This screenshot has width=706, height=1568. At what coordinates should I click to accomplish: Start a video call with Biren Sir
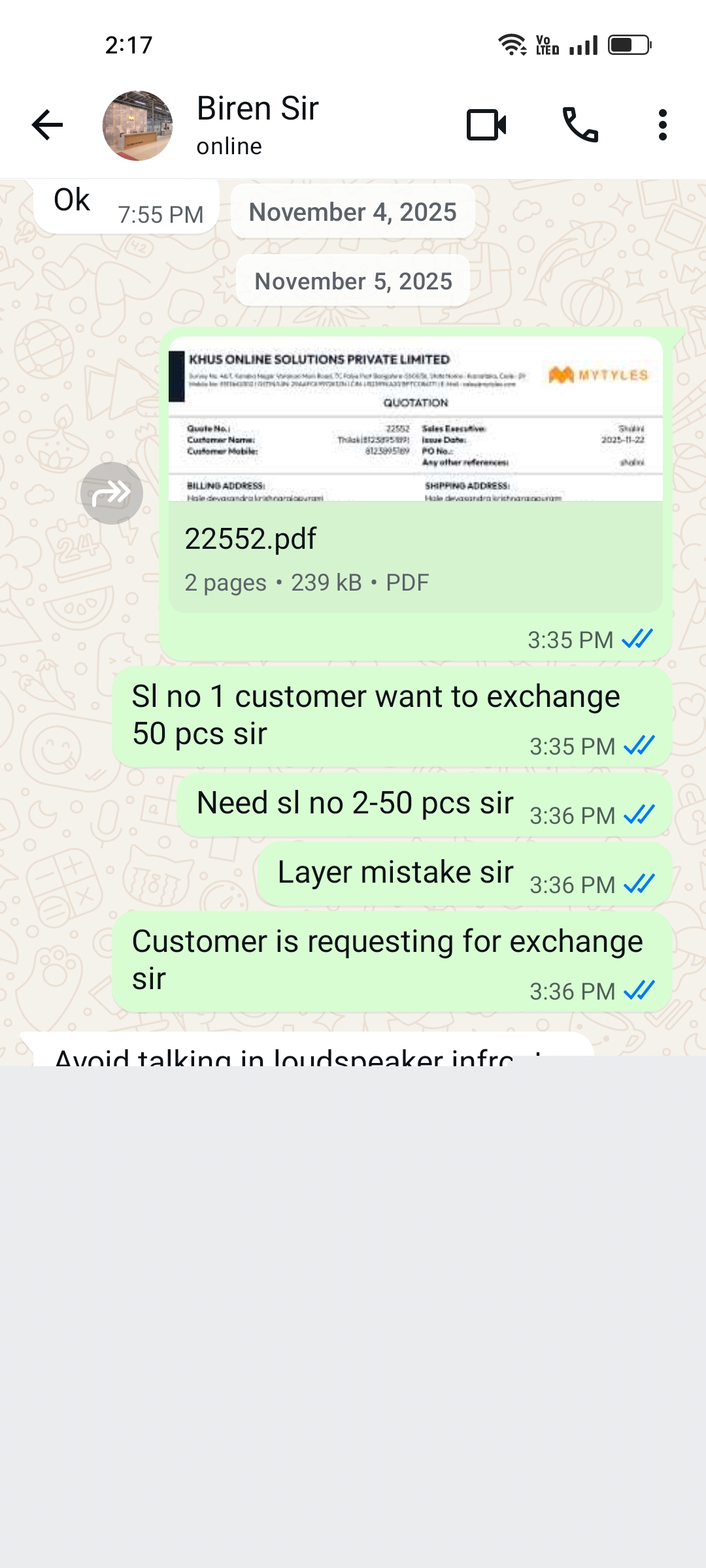(x=486, y=125)
